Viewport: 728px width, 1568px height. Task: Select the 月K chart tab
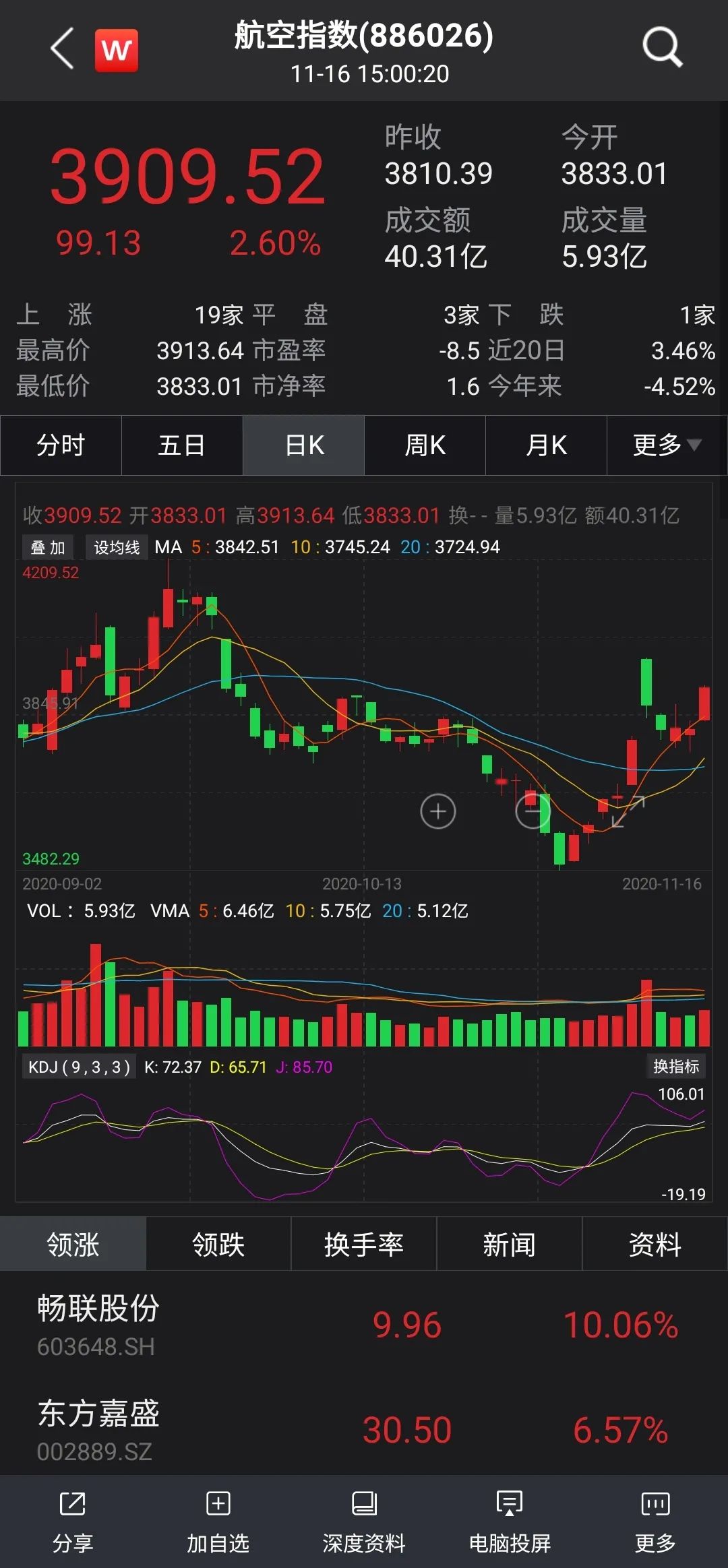tap(546, 445)
